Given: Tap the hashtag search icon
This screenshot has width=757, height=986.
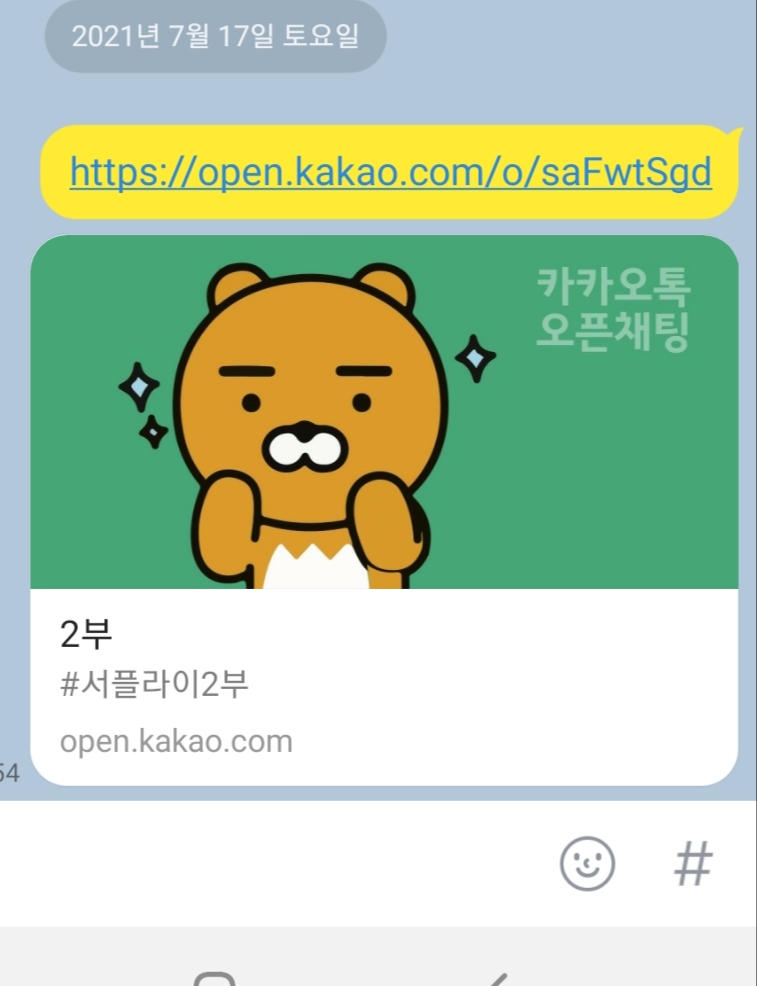Looking at the screenshot, I should click(693, 863).
